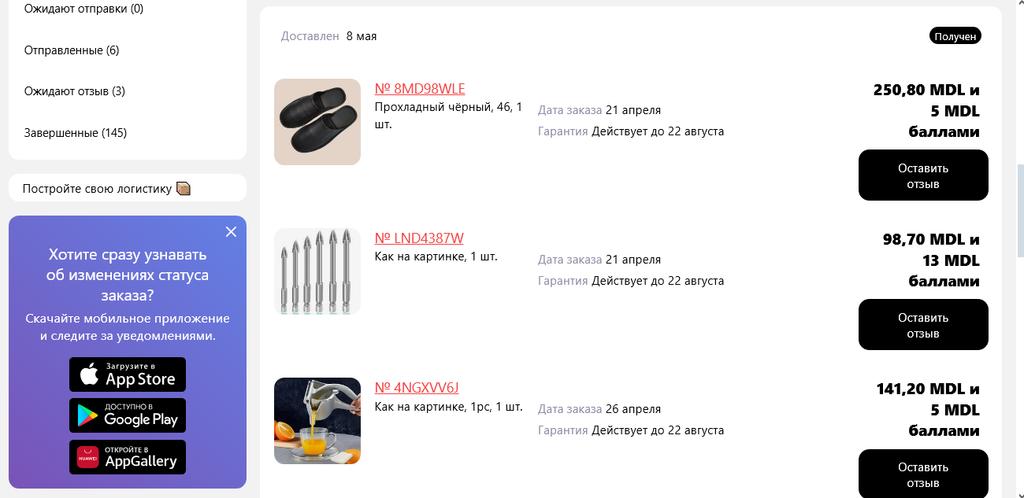
Task: View the black slippers product image
Action: click(x=317, y=122)
